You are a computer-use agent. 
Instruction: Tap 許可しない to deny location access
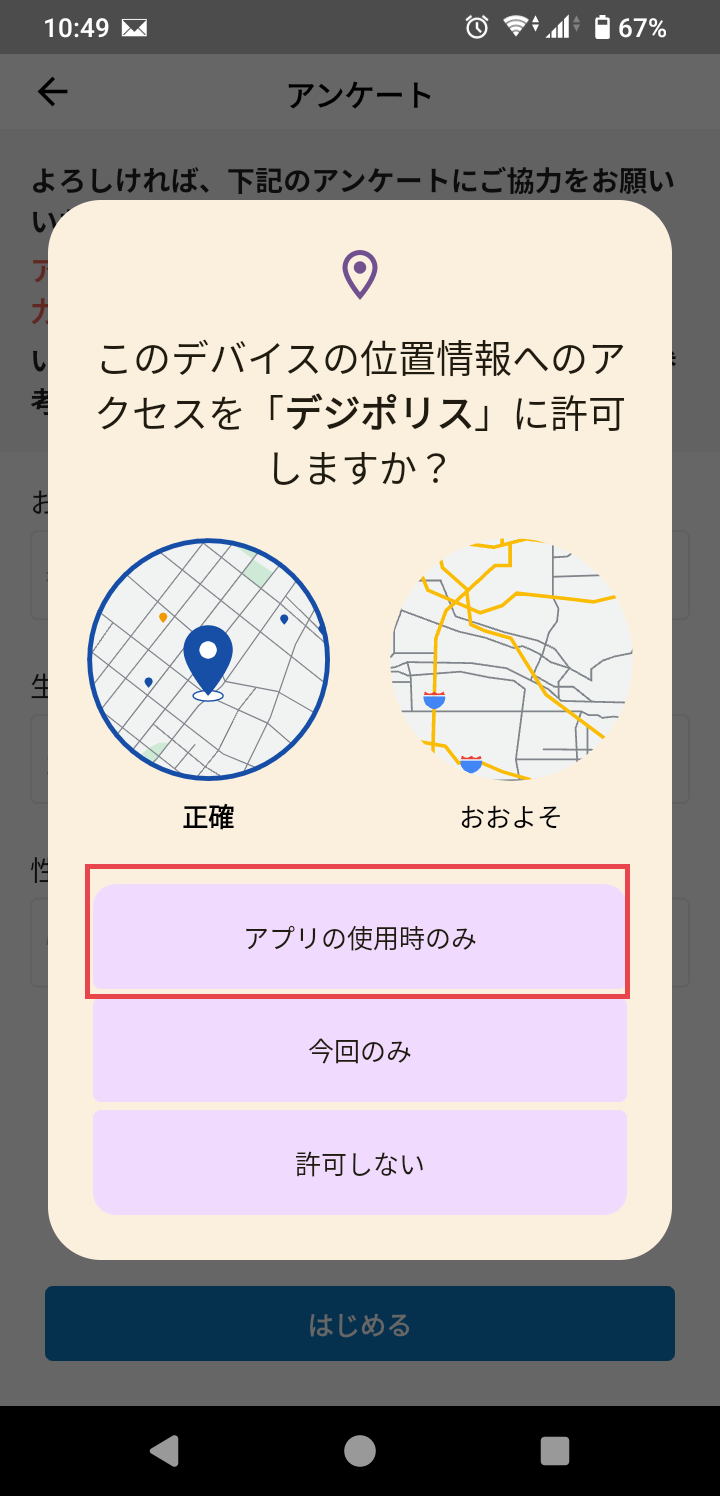click(x=359, y=1161)
